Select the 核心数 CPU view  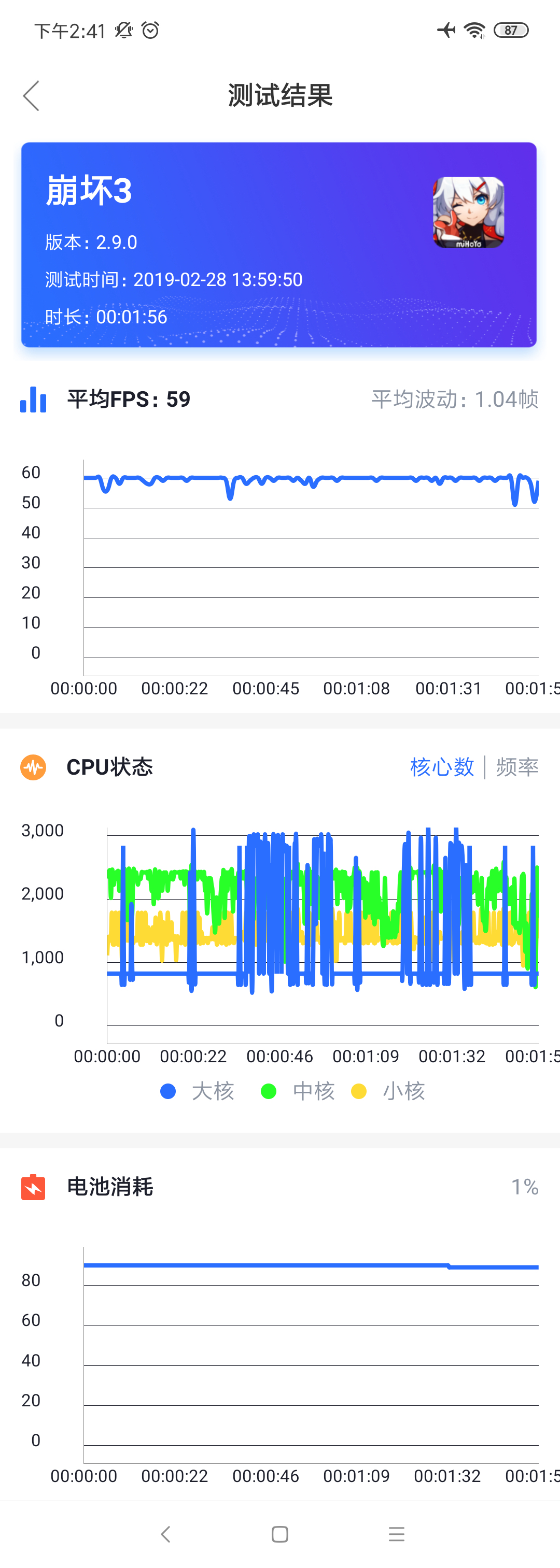(442, 767)
